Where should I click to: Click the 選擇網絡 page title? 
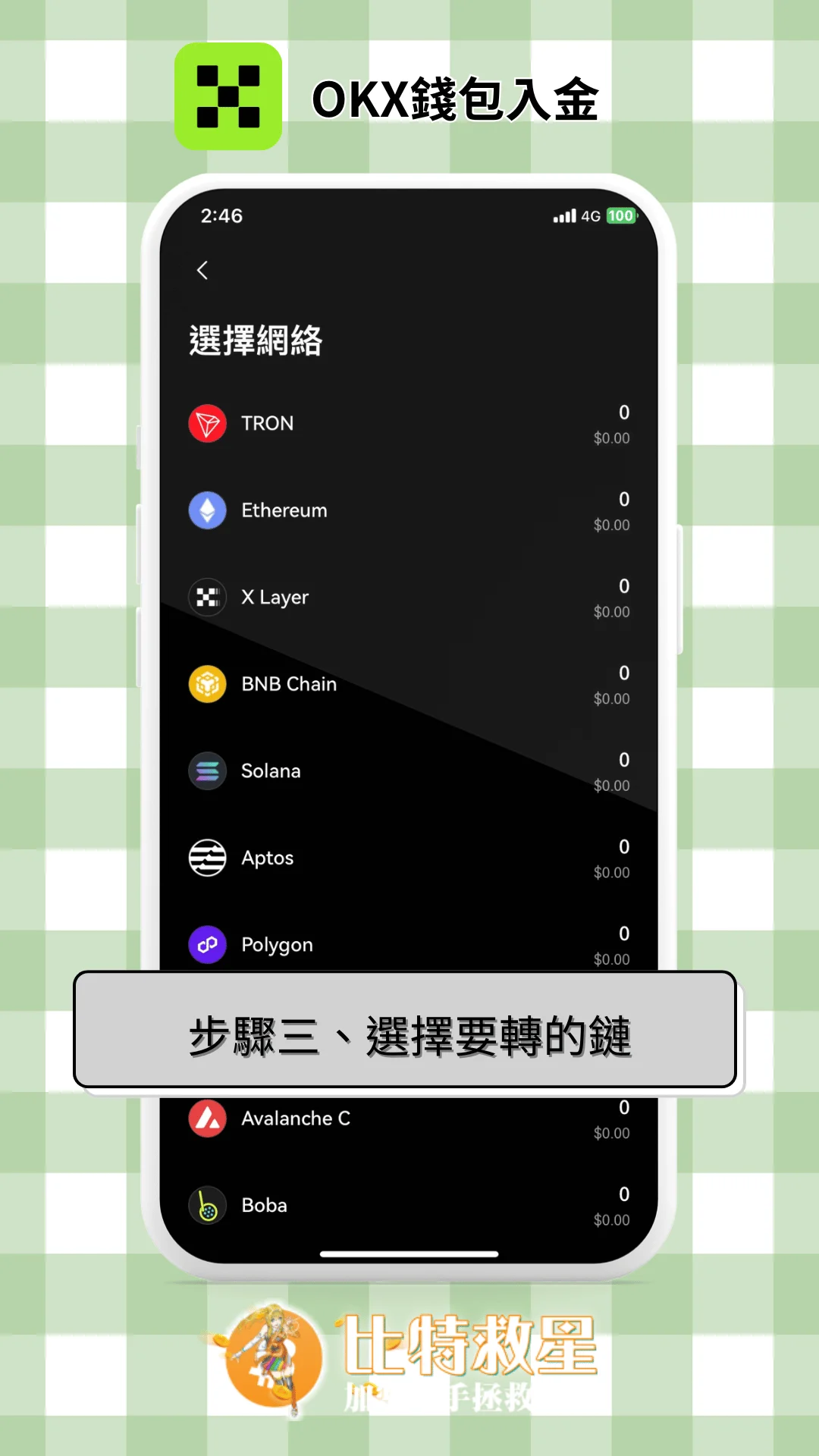coord(256,340)
